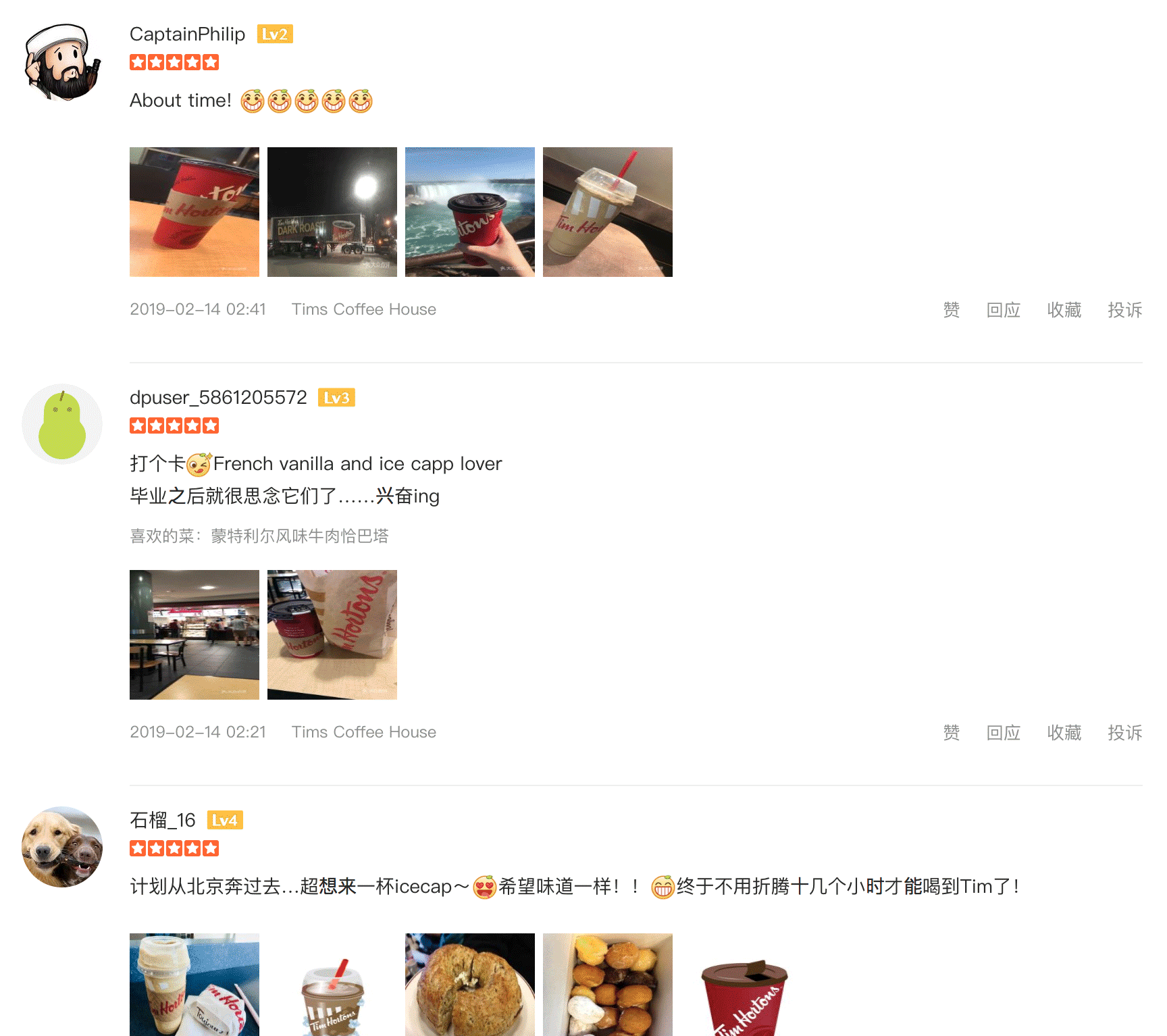The width and height of the screenshot is (1167, 1036).
Task: View CaptainPhilip's red cup photo
Action: 194,212
